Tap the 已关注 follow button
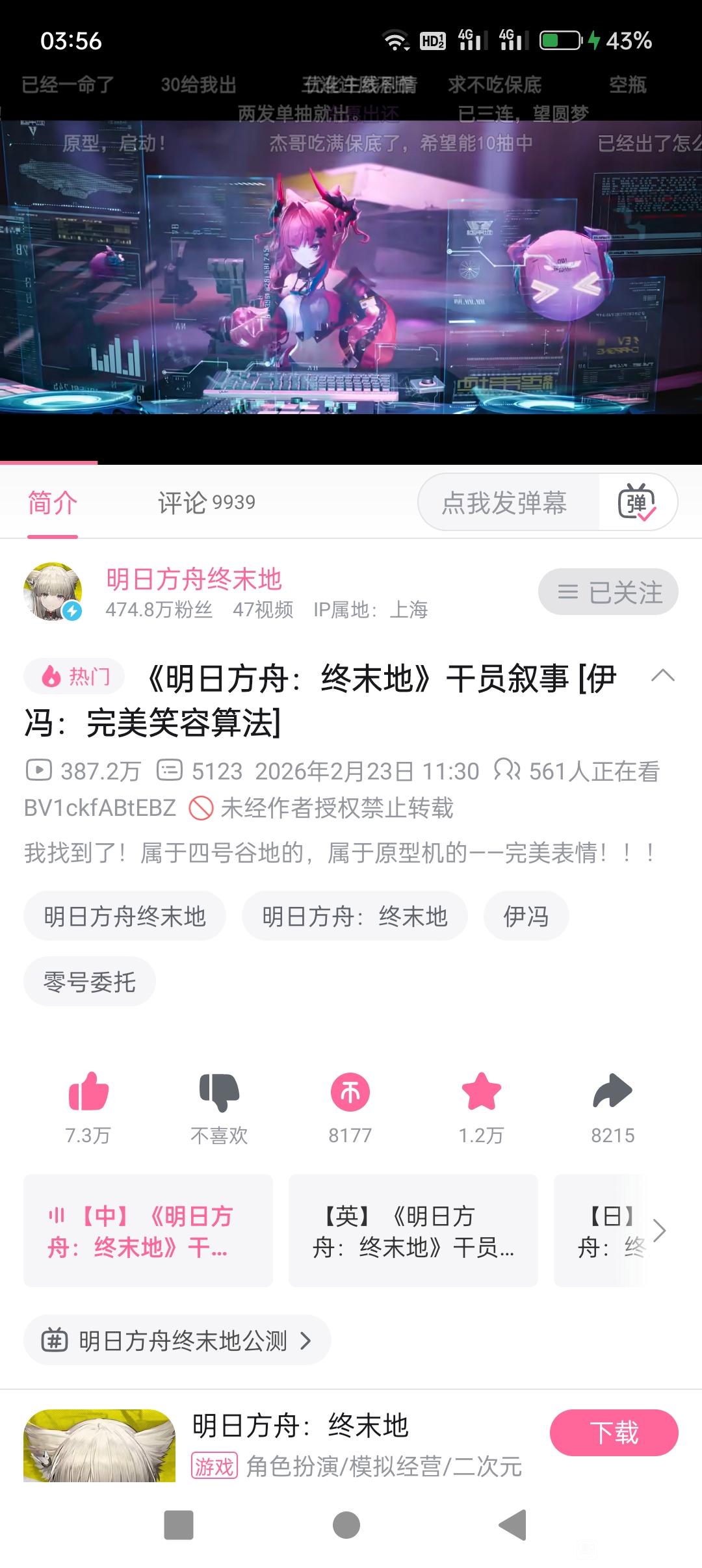The image size is (702, 1568). click(608, 592)
